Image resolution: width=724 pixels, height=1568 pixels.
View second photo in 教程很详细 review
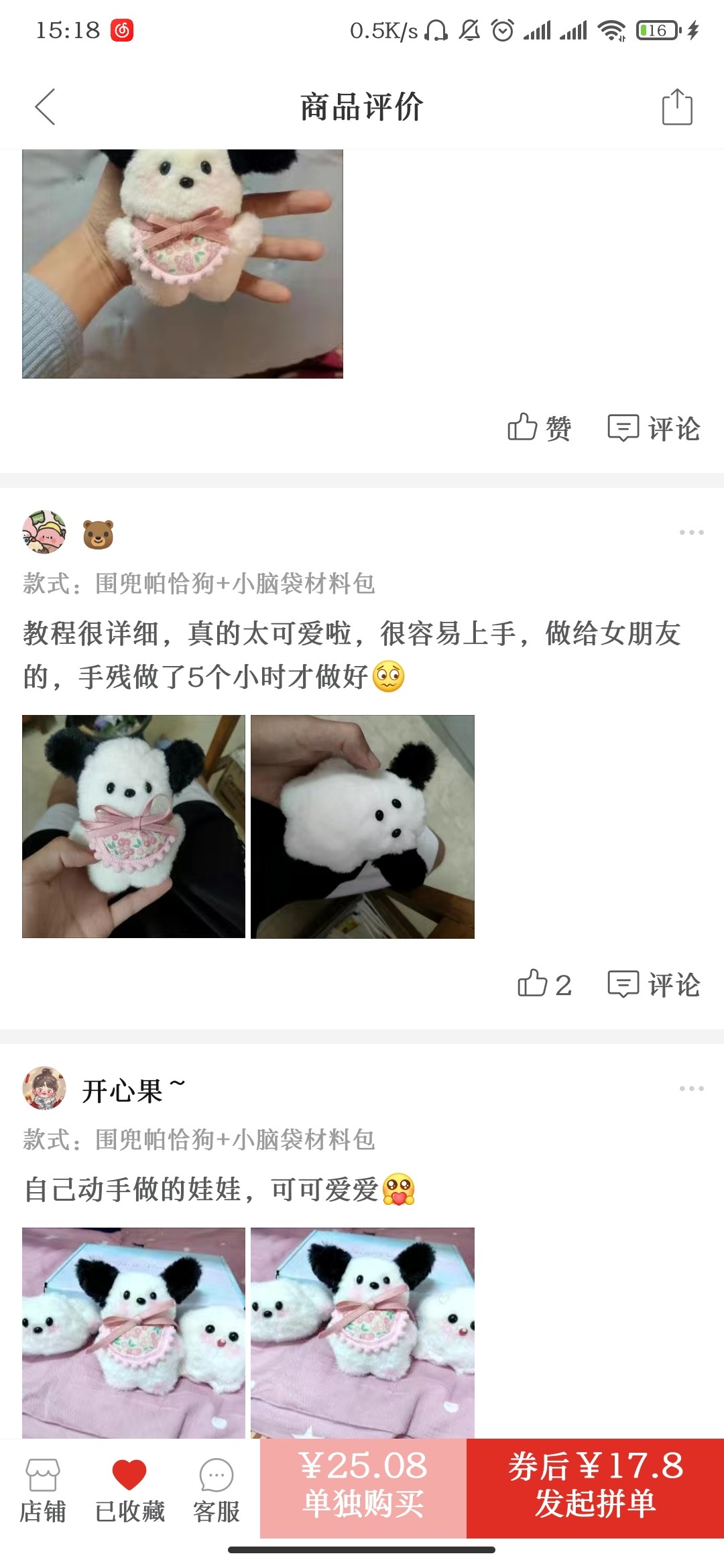[363, 826]
